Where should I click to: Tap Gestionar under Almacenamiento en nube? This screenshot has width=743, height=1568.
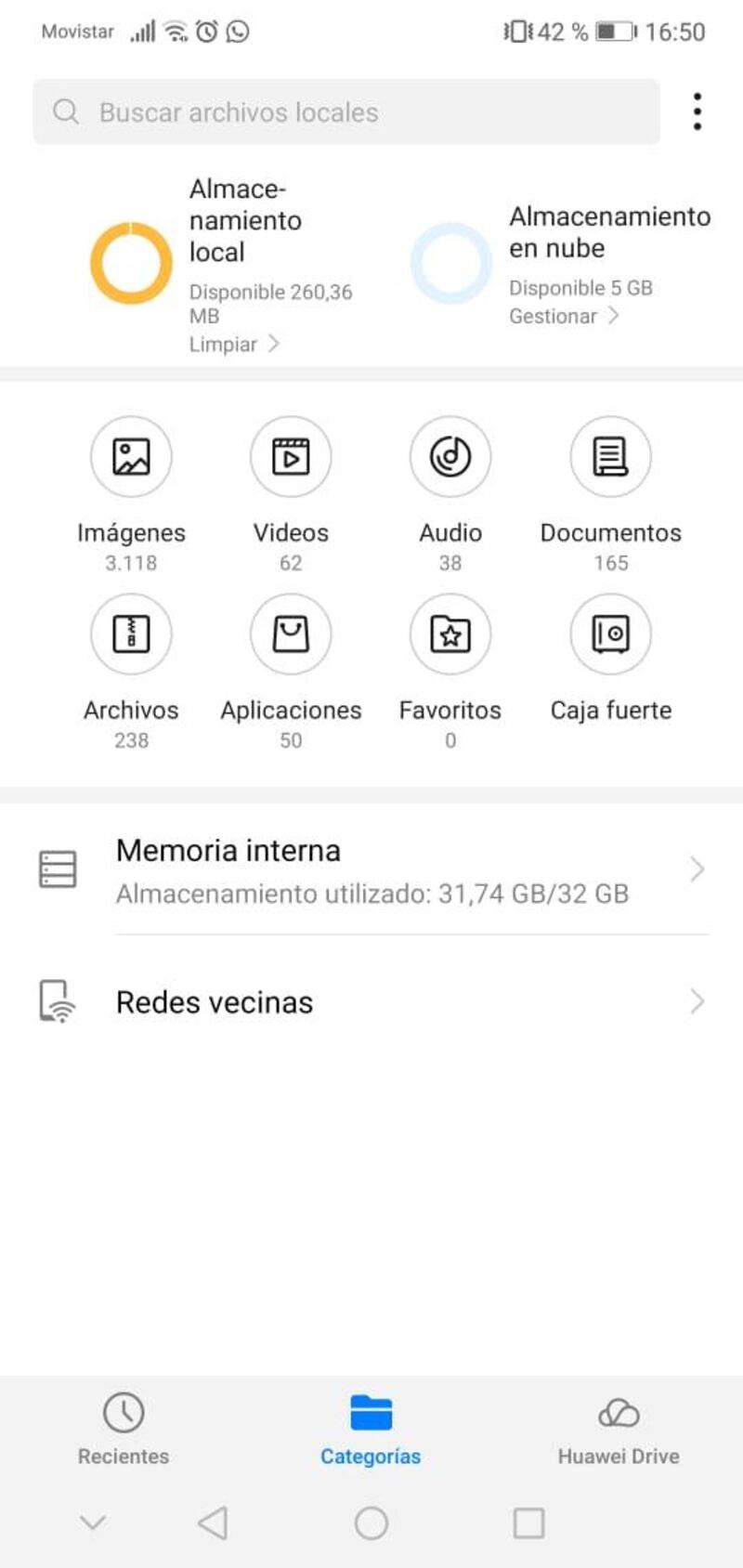click(563, 316)
